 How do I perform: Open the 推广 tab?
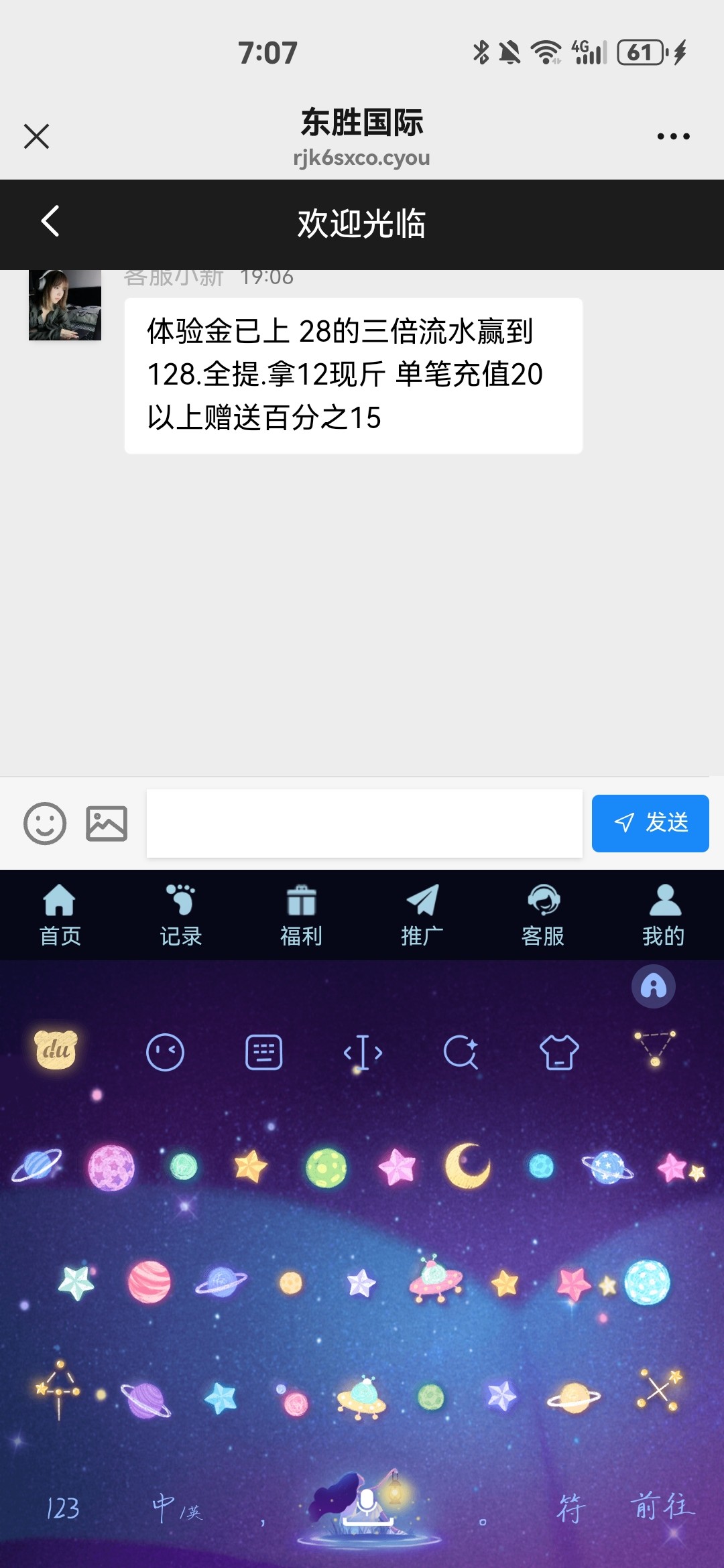(422, 915)
